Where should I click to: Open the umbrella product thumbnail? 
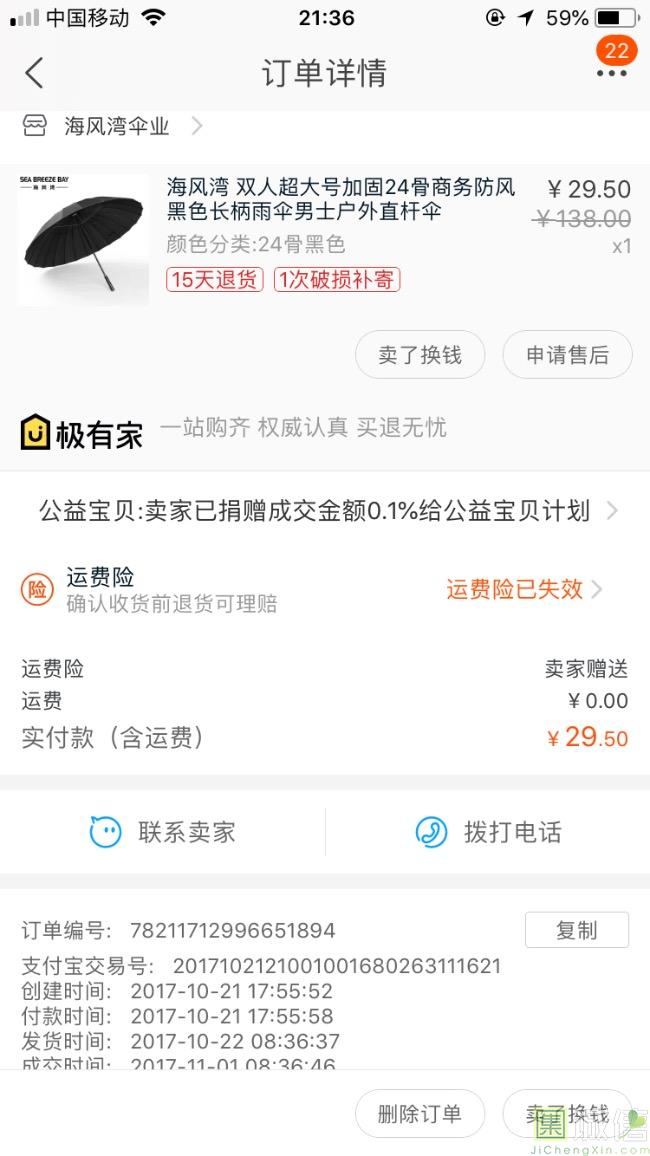click(x=83, y=240)
